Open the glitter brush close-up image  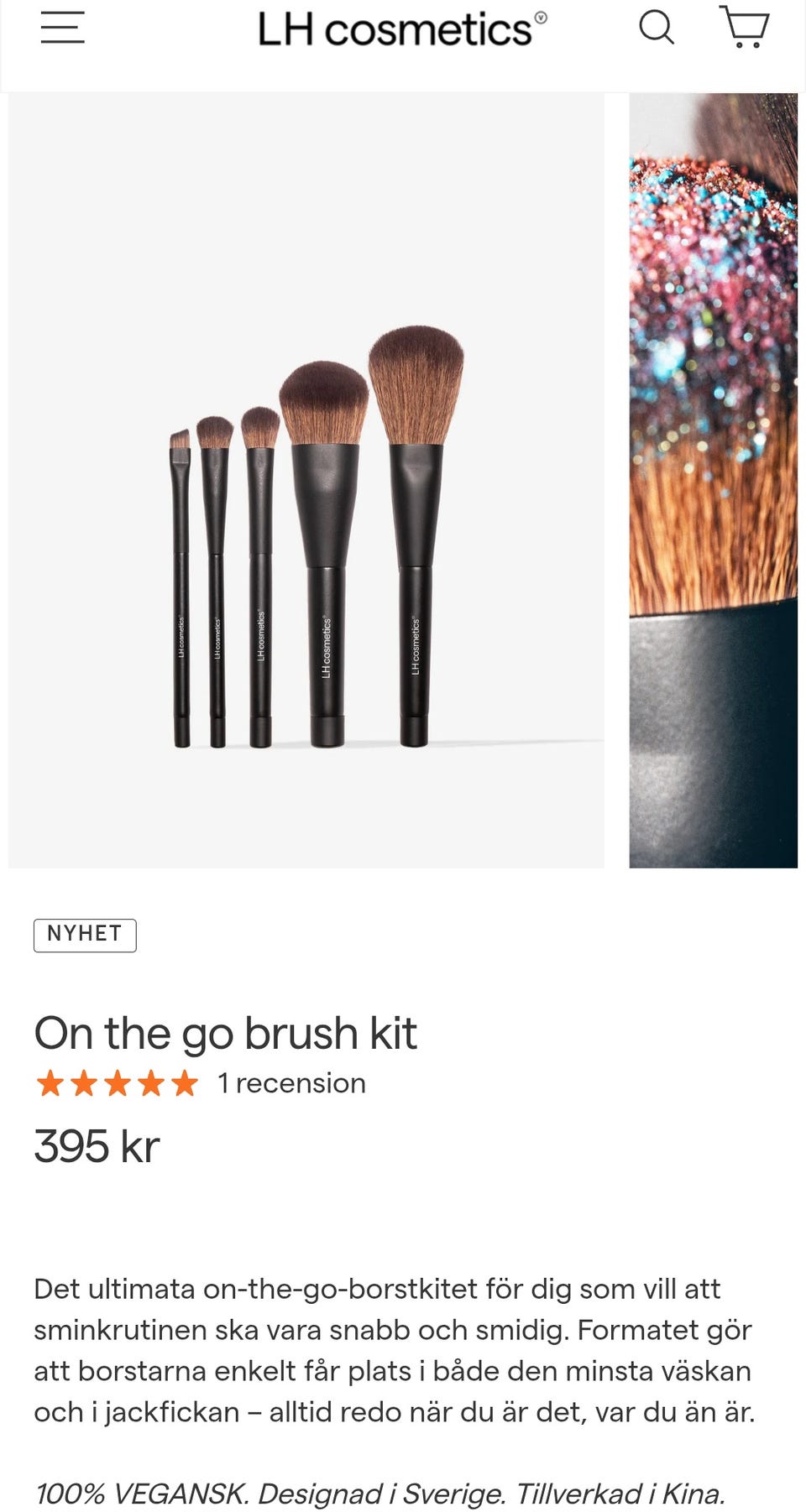pyautogui.click(x=713, y=480)
